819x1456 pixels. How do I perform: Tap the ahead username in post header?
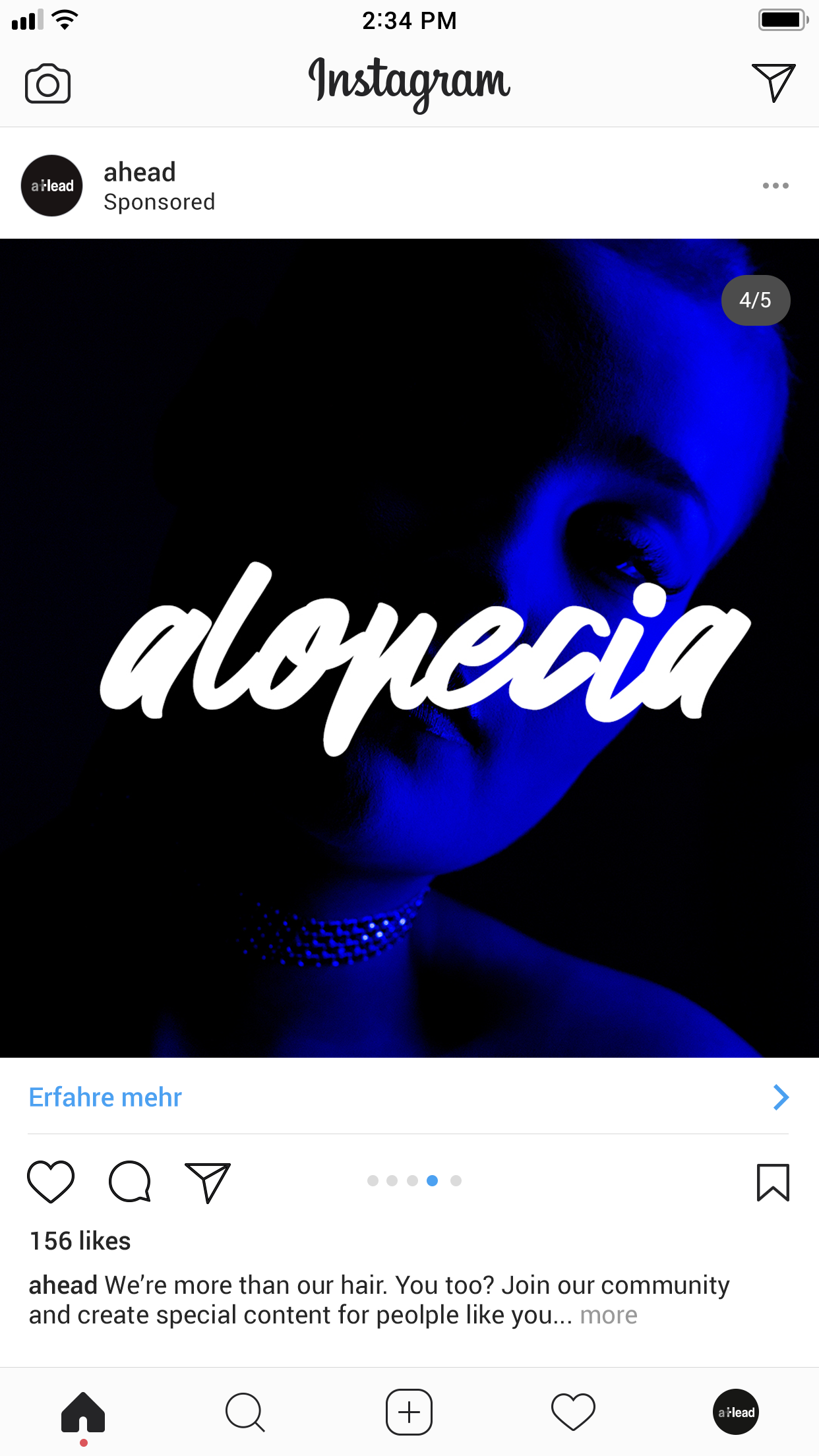click(140, 172)
